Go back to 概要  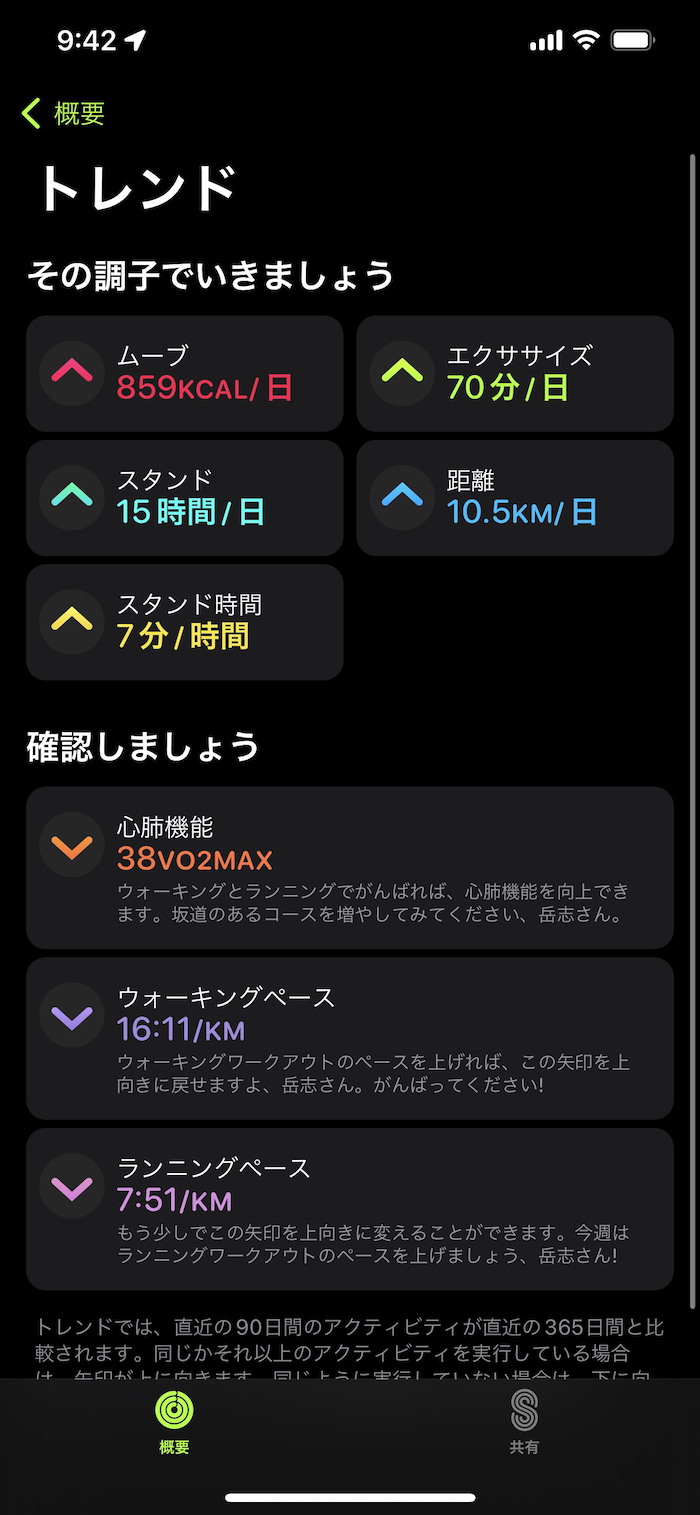[x=64, y=114]
